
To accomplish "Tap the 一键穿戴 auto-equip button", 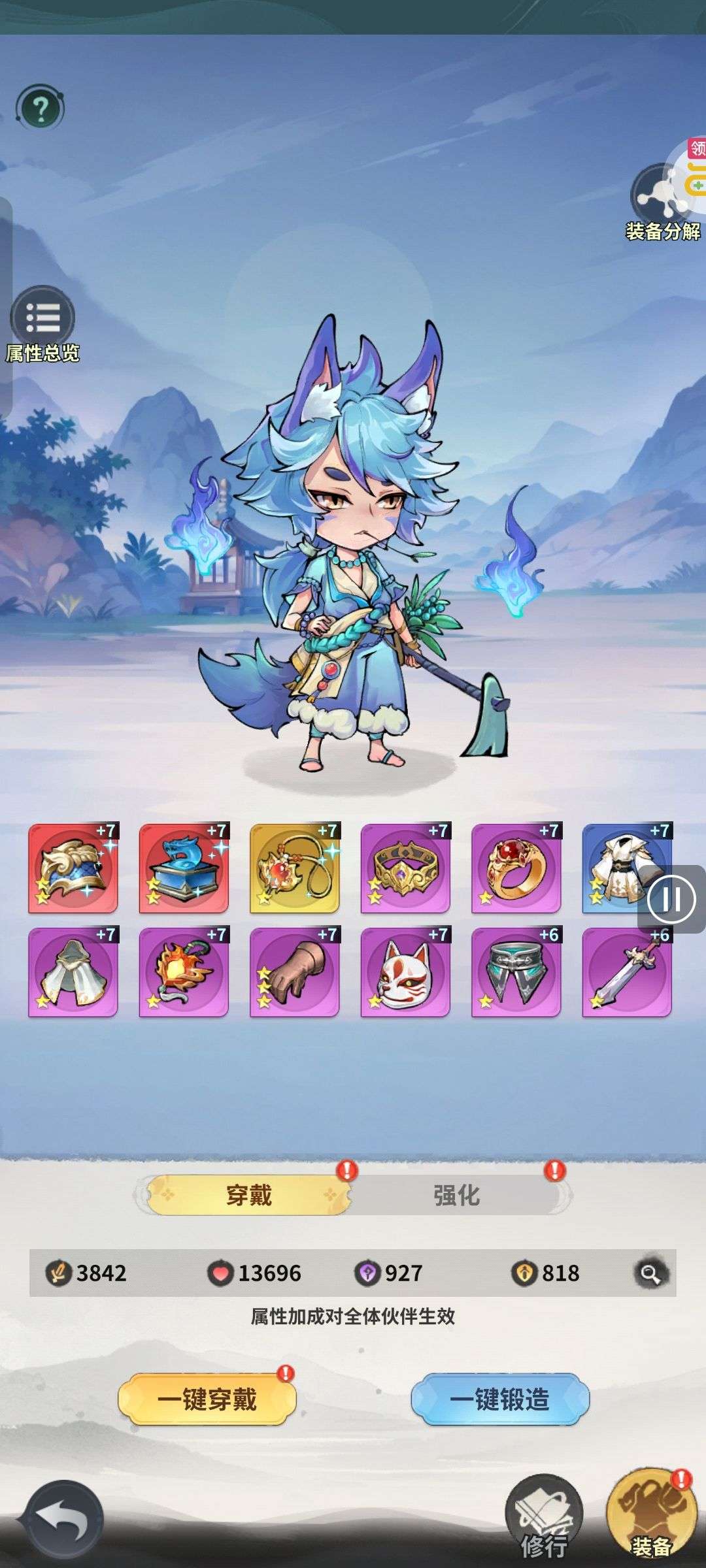I will (x=207, y=1399).
